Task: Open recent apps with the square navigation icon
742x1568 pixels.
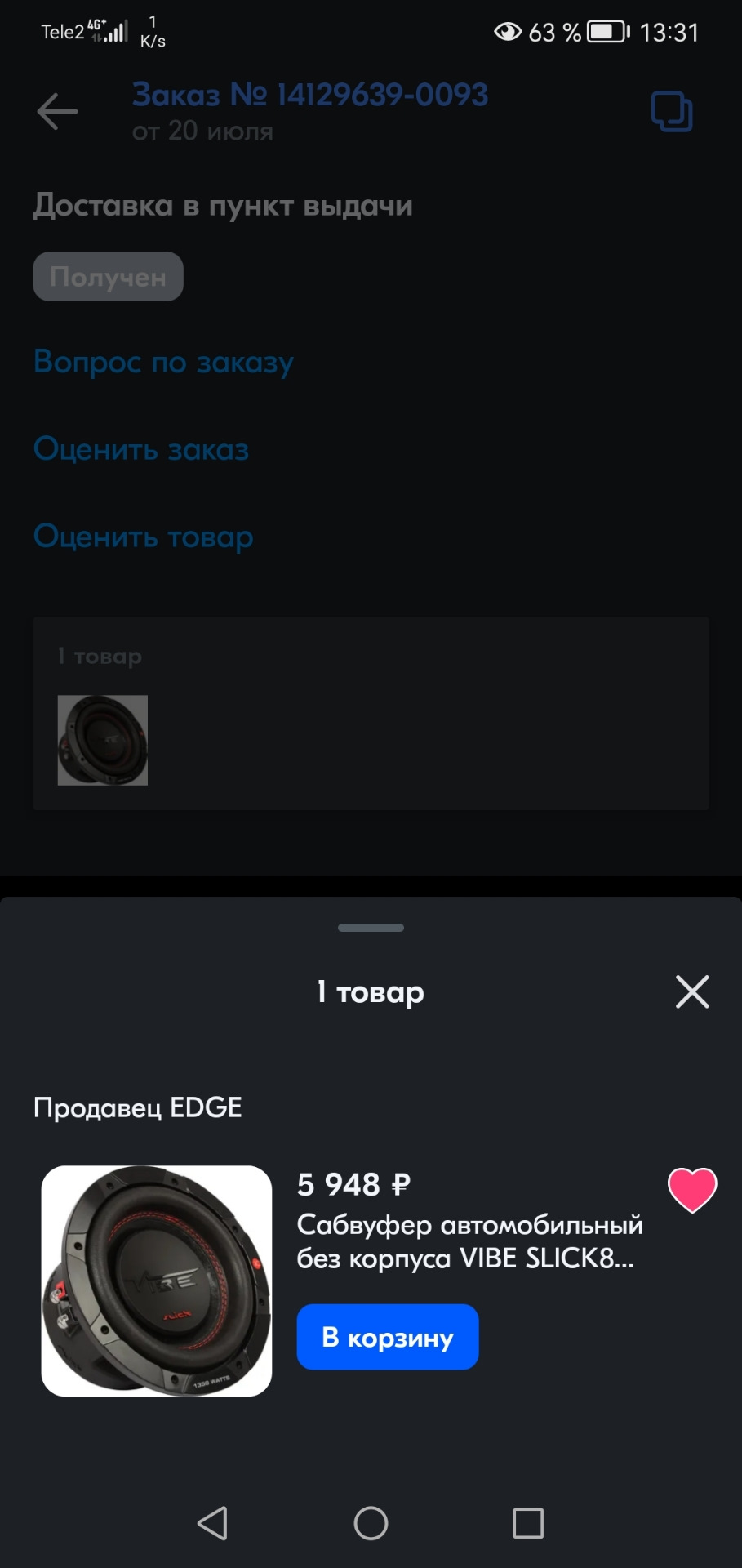Action: coord(528,1522)
